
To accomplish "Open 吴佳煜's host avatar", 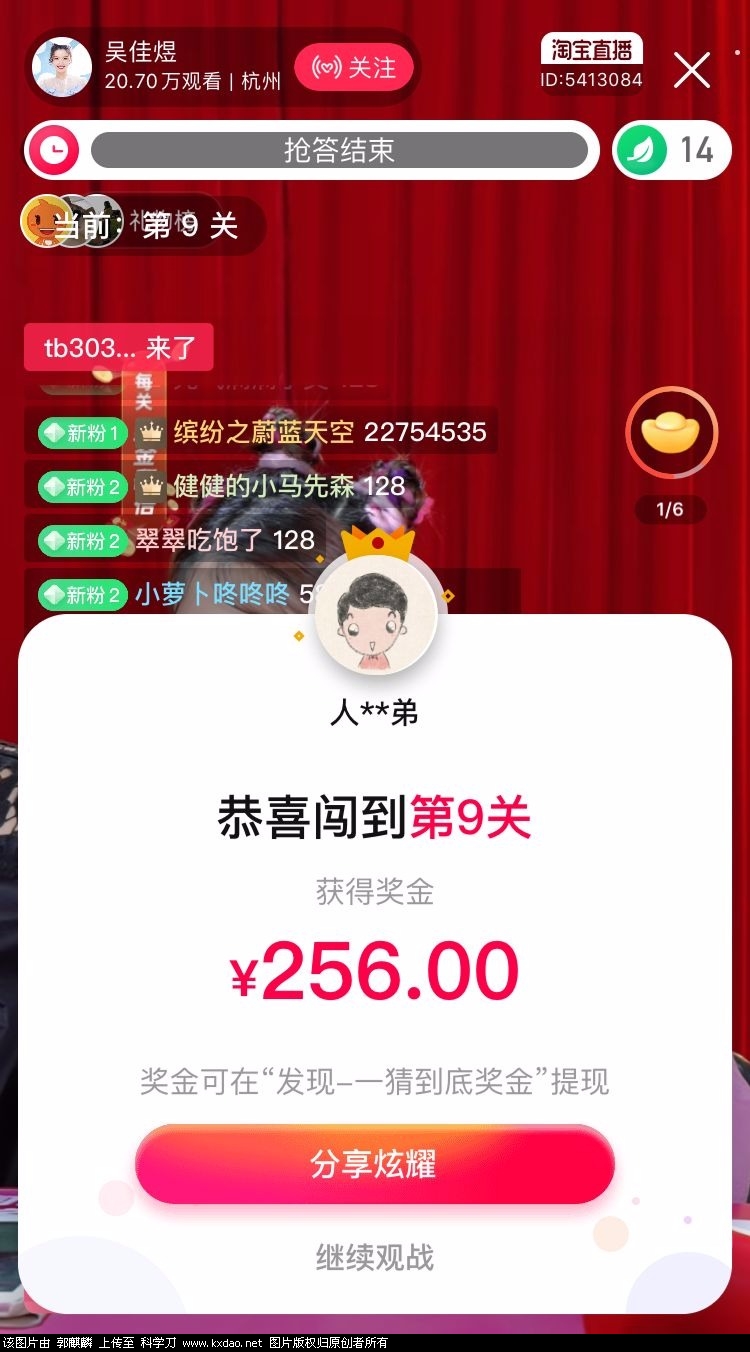I will [62, 67].
